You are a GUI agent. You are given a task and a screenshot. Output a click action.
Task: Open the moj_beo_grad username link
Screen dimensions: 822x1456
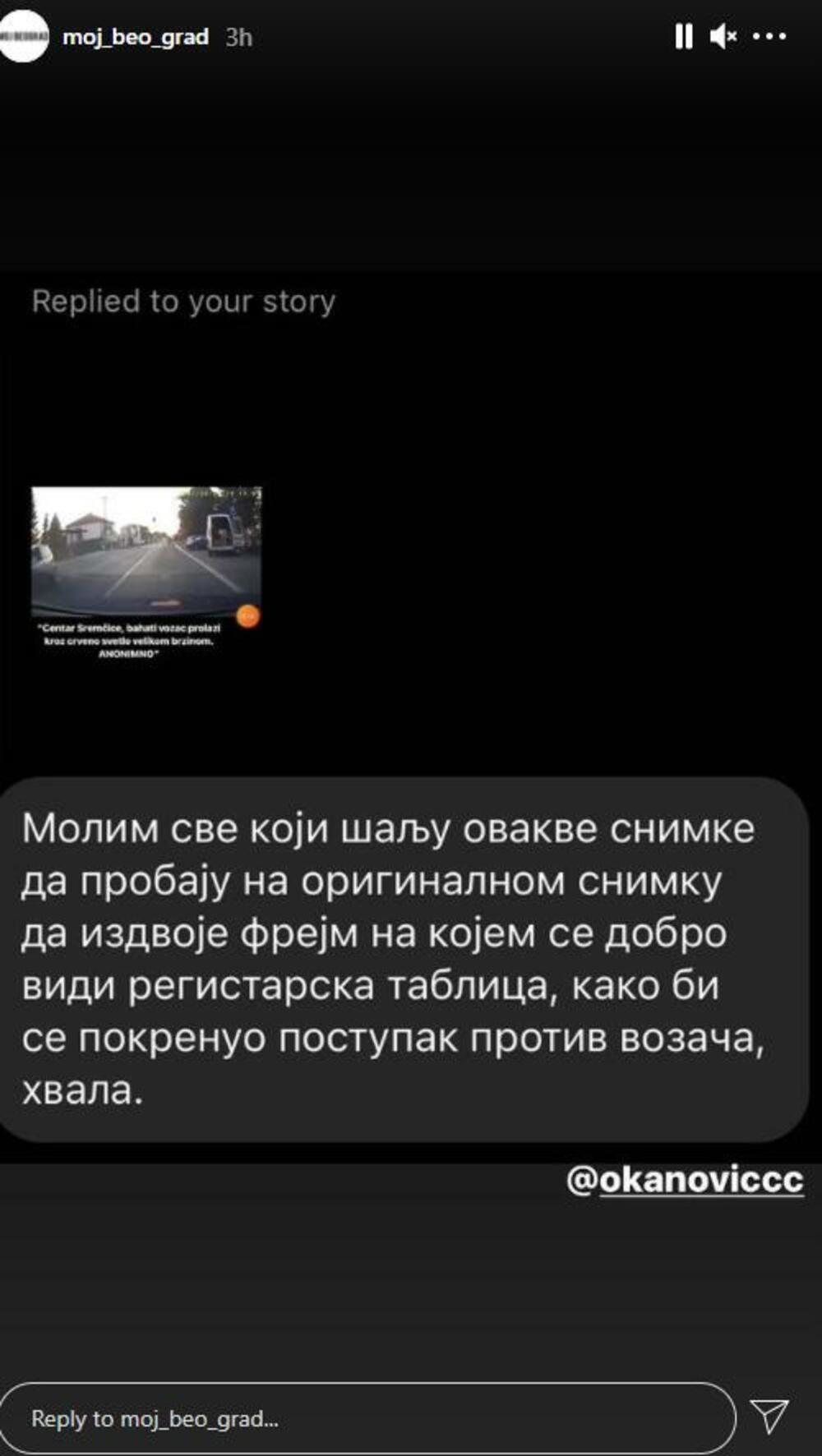[136, 37]
